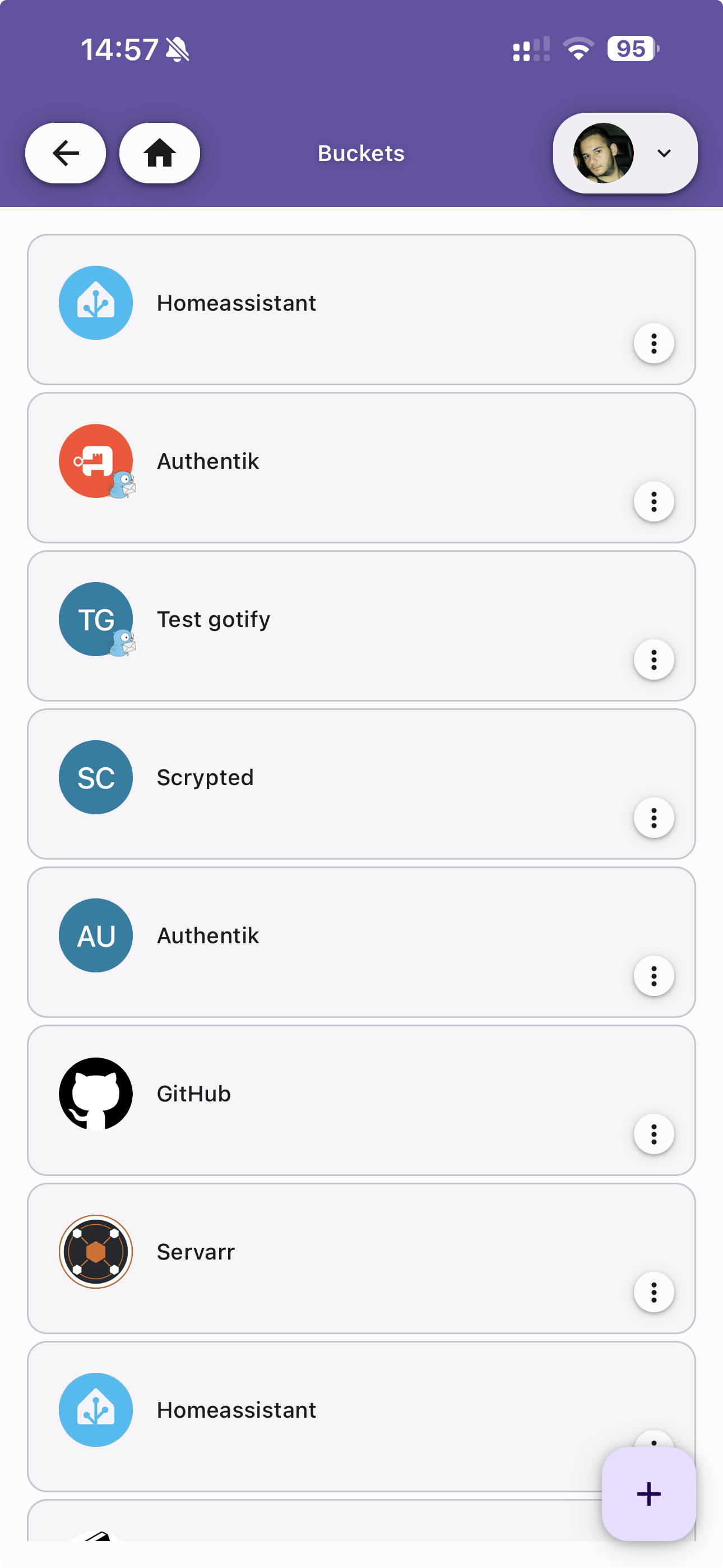The height and width of the screenshot is (1568, 723).
Task: Open options for red-logo Authentik bucket
Action: pos(654,501)
